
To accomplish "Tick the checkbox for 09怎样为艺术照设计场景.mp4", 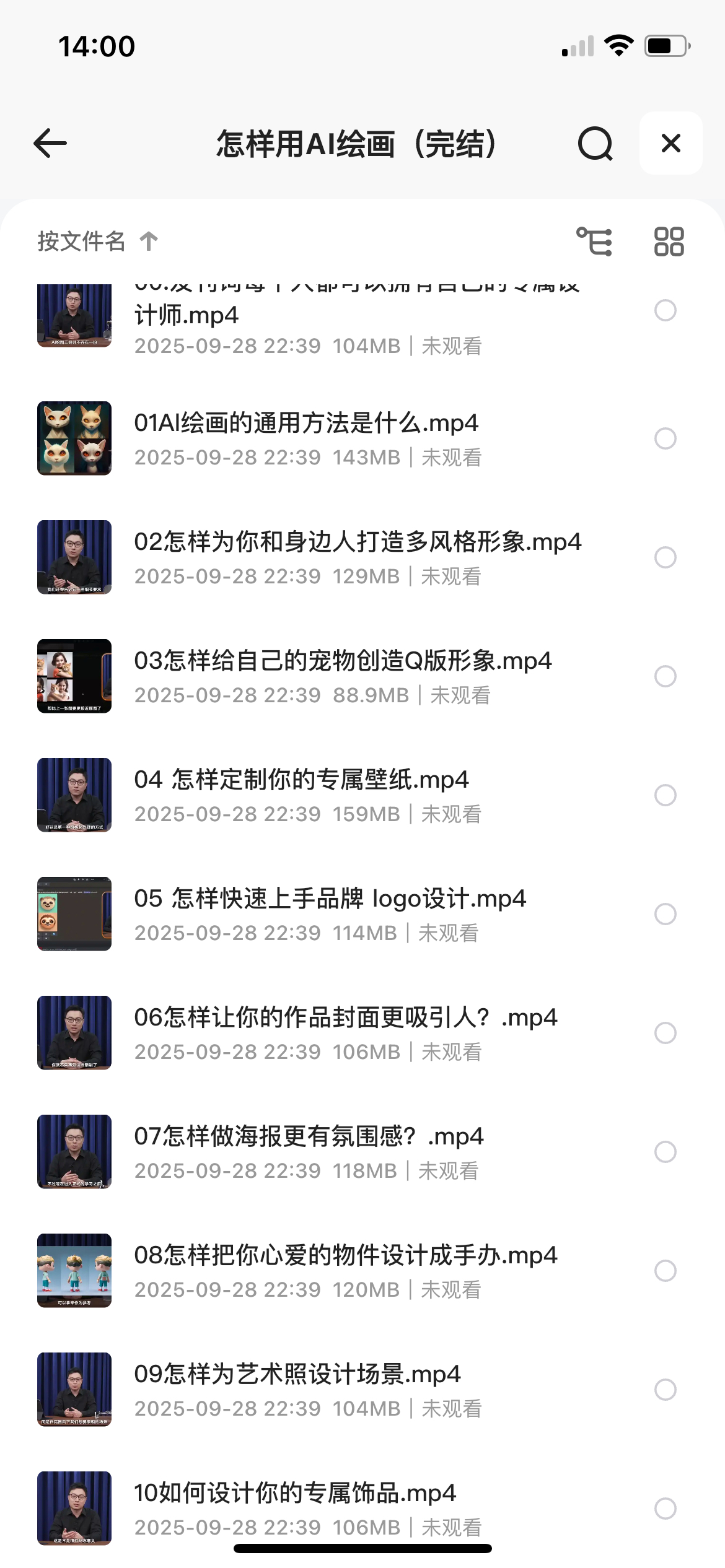I will click(x=665, y=1390).
